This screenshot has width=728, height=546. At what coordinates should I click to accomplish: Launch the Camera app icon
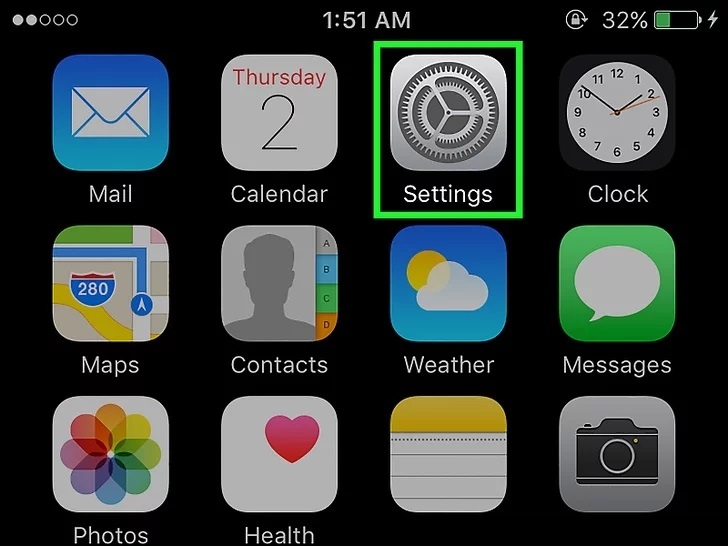[x=617, y=455]
